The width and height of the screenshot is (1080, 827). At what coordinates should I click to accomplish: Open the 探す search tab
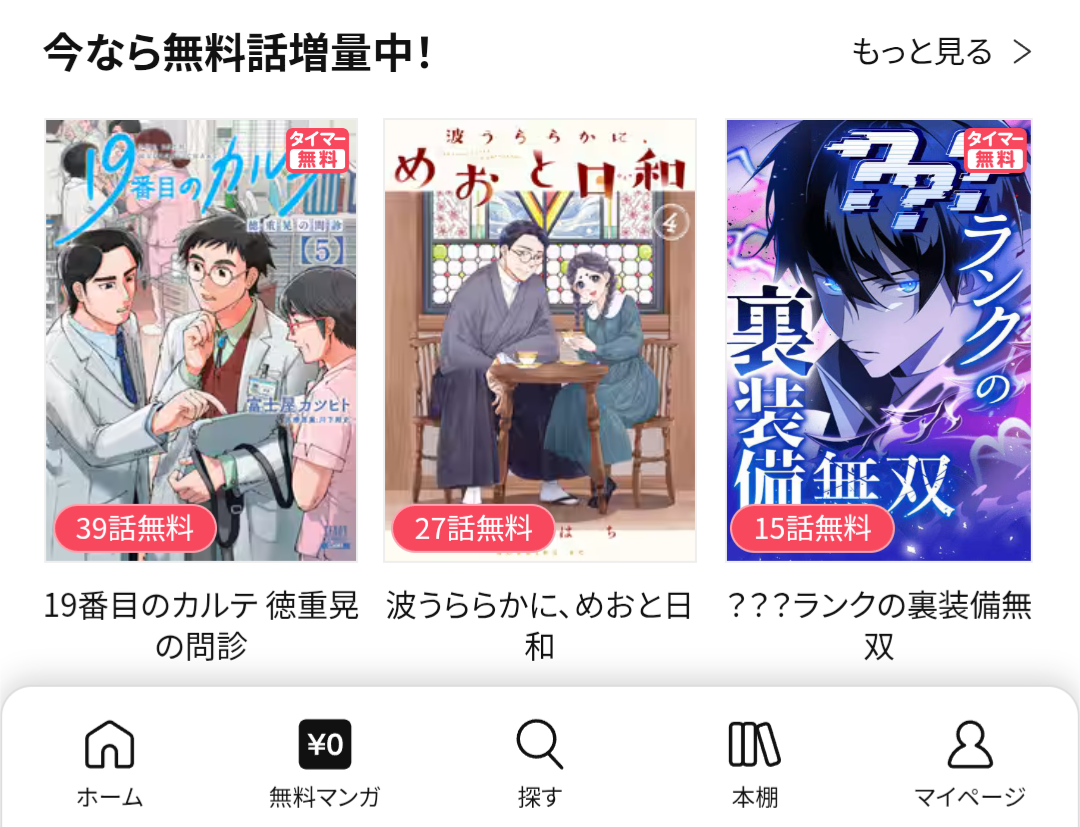540,764
